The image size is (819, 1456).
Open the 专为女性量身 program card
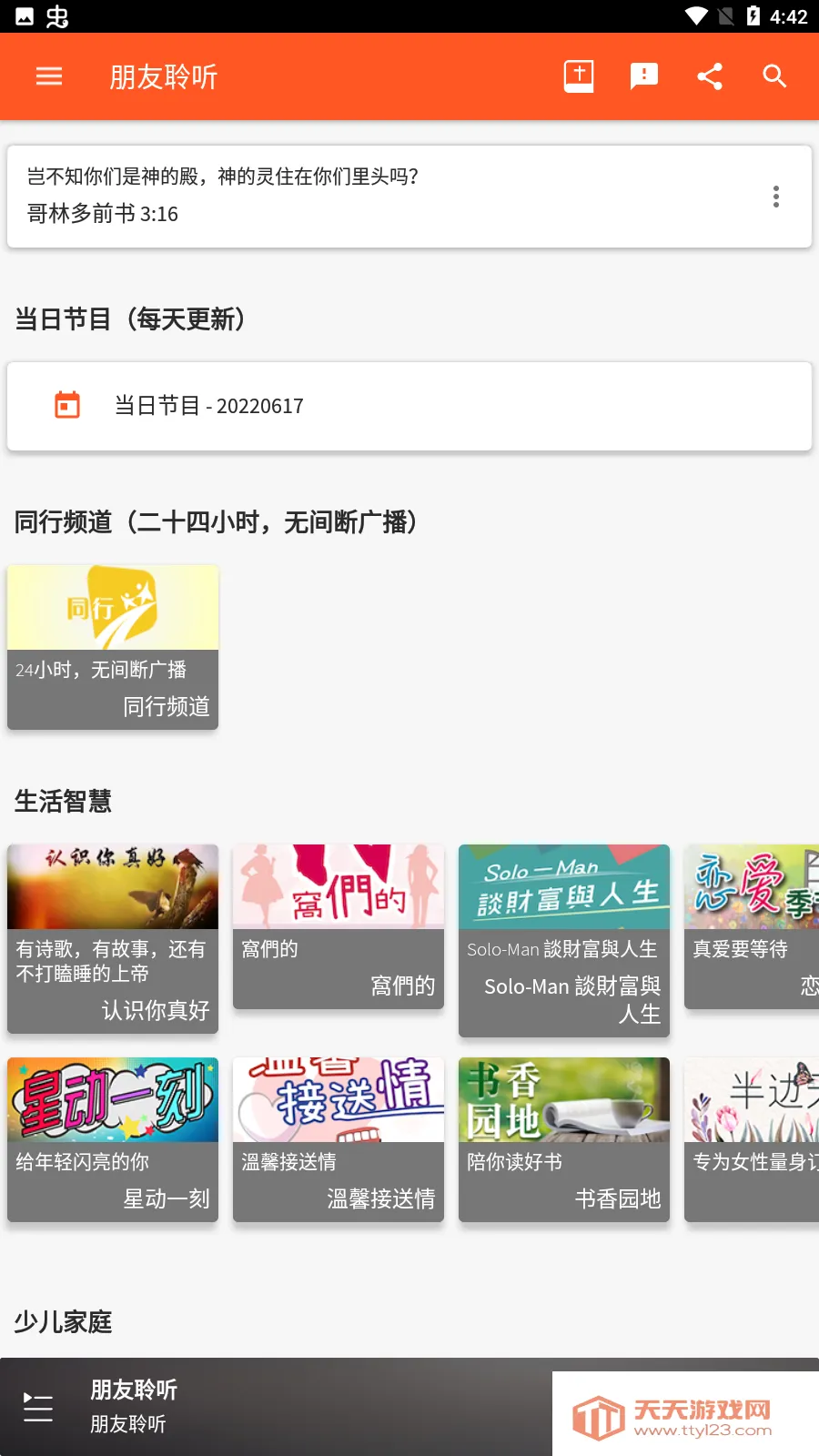click(752, 1139)
